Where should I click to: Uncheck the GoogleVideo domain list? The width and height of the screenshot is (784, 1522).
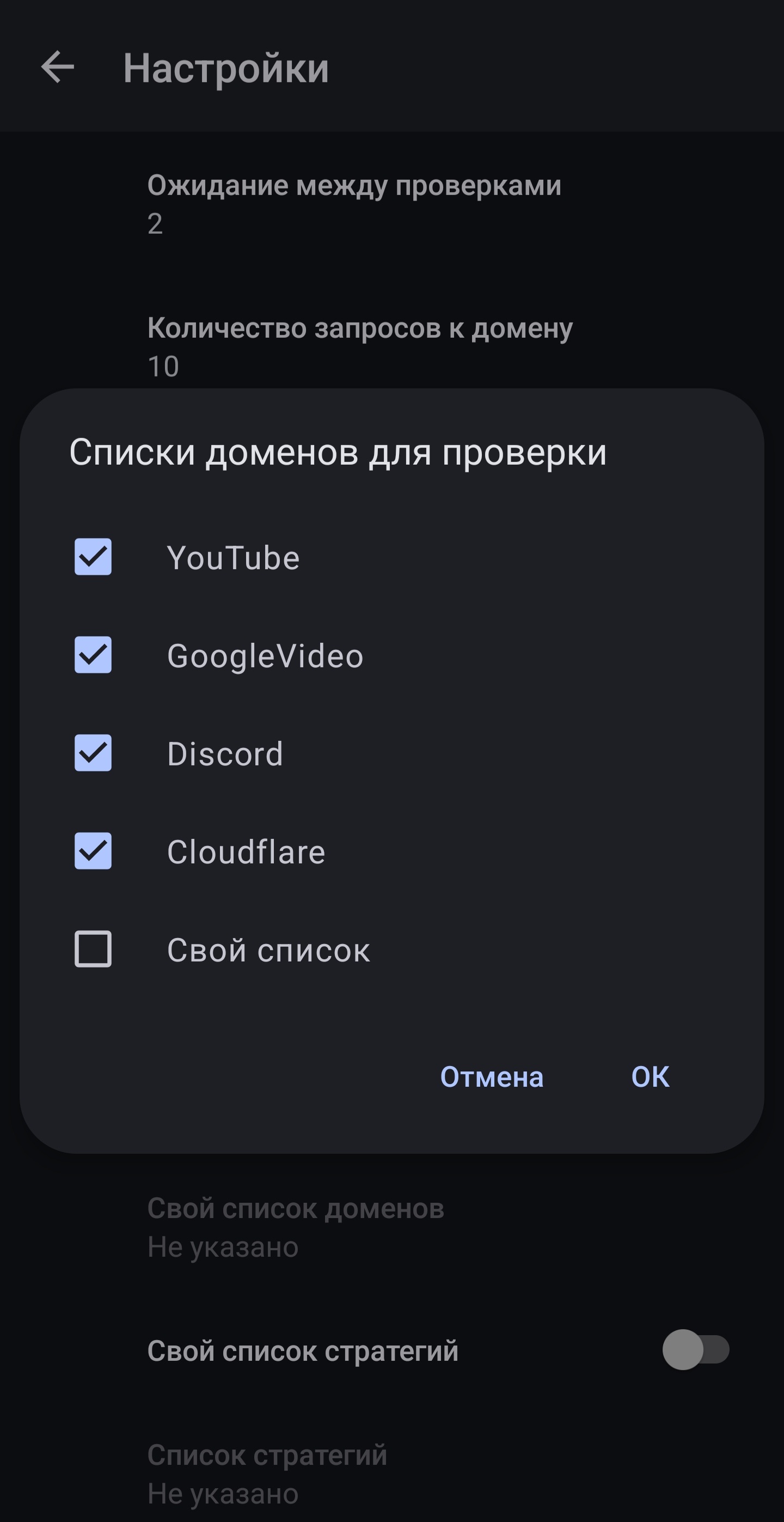93,655
